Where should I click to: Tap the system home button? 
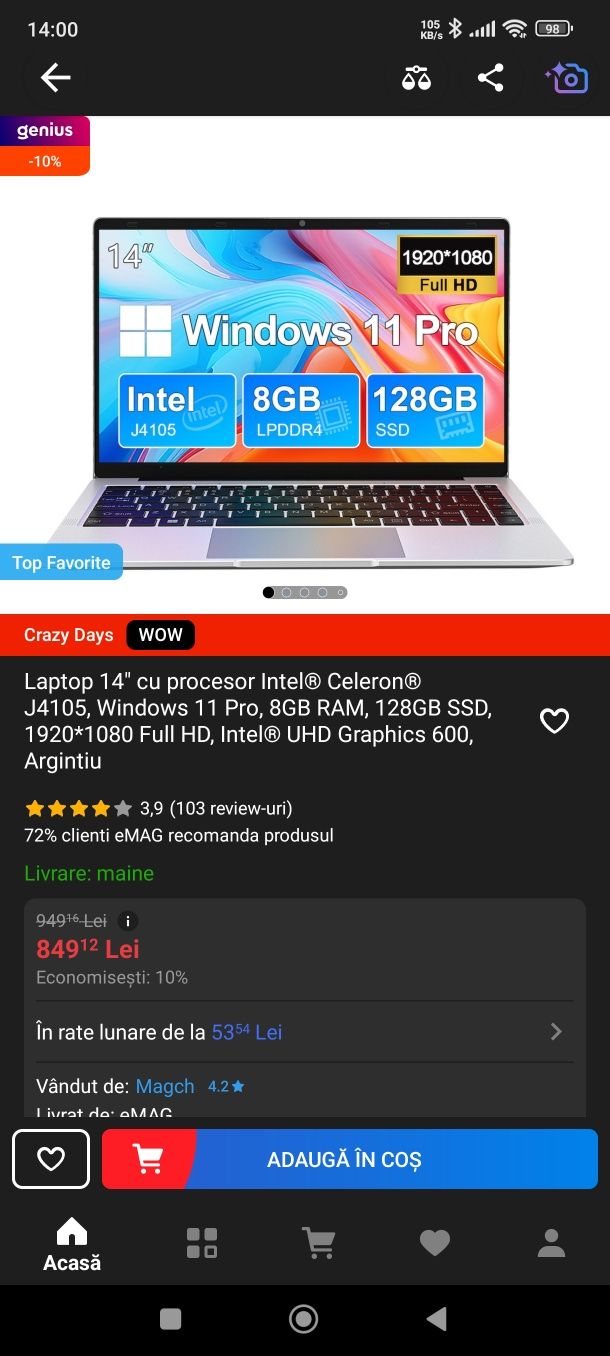tap(303, 1319)
